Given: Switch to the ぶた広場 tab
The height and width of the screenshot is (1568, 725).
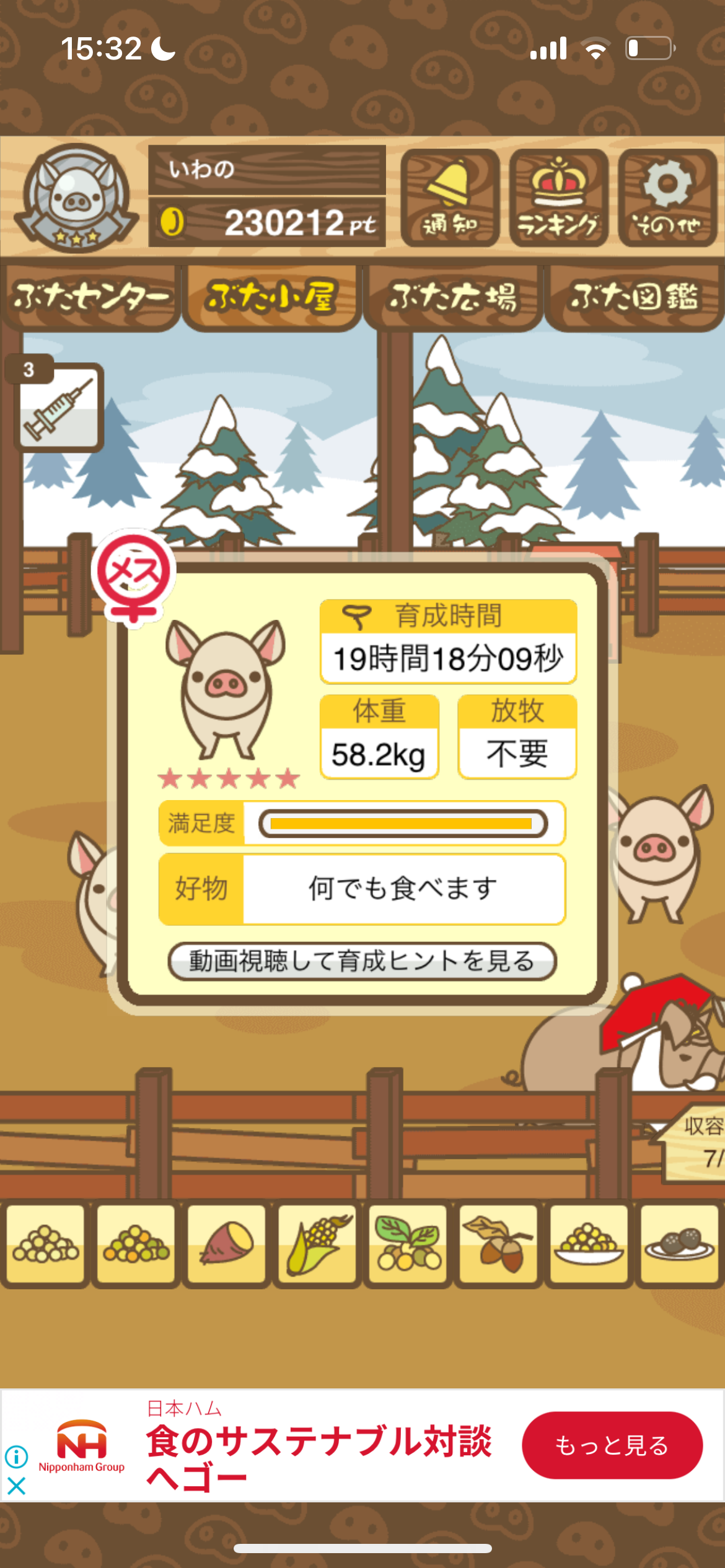Looking at the screenshot, I should (x=453, y=297).
